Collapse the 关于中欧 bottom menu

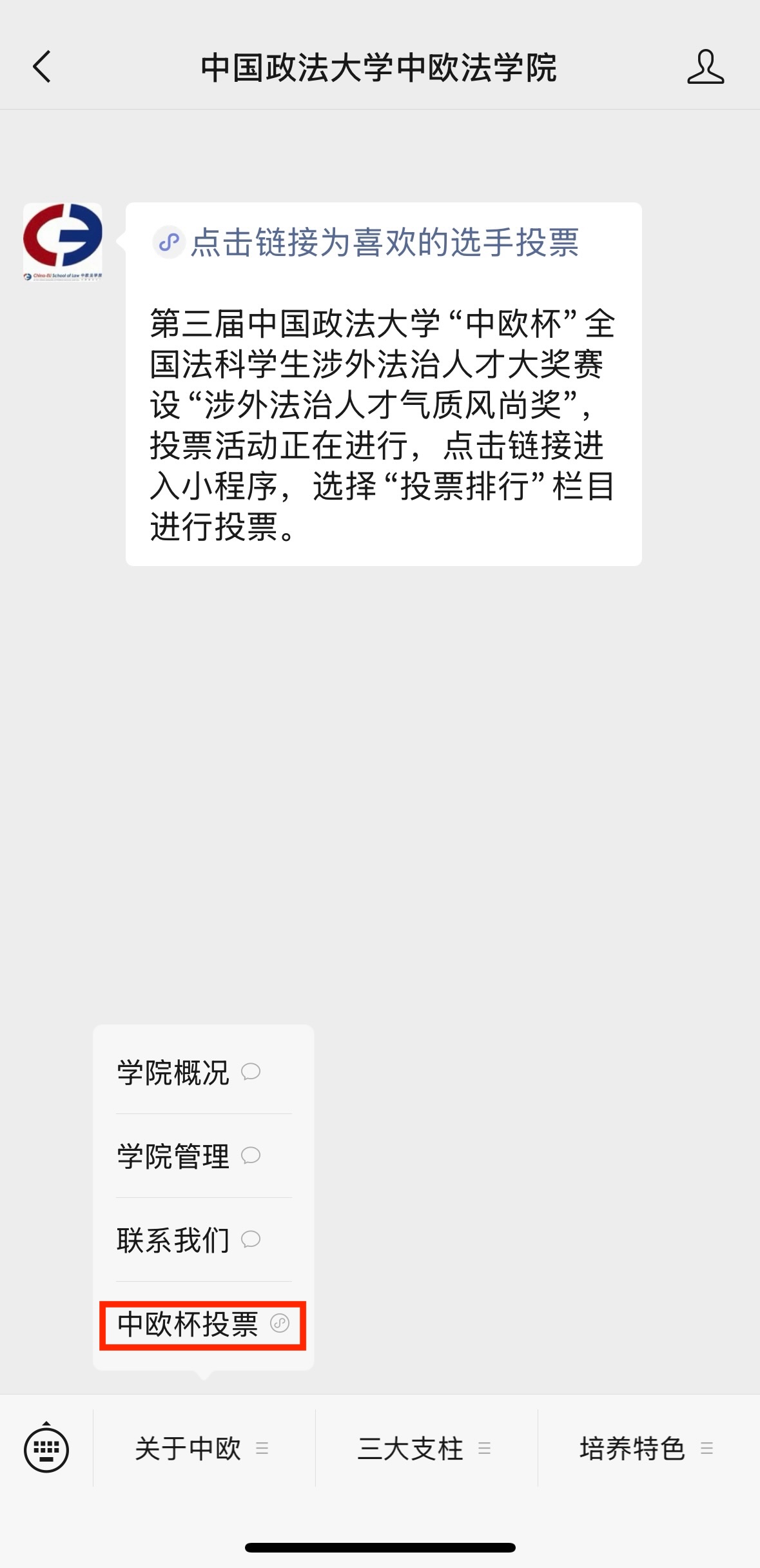tap(204, 1448)
